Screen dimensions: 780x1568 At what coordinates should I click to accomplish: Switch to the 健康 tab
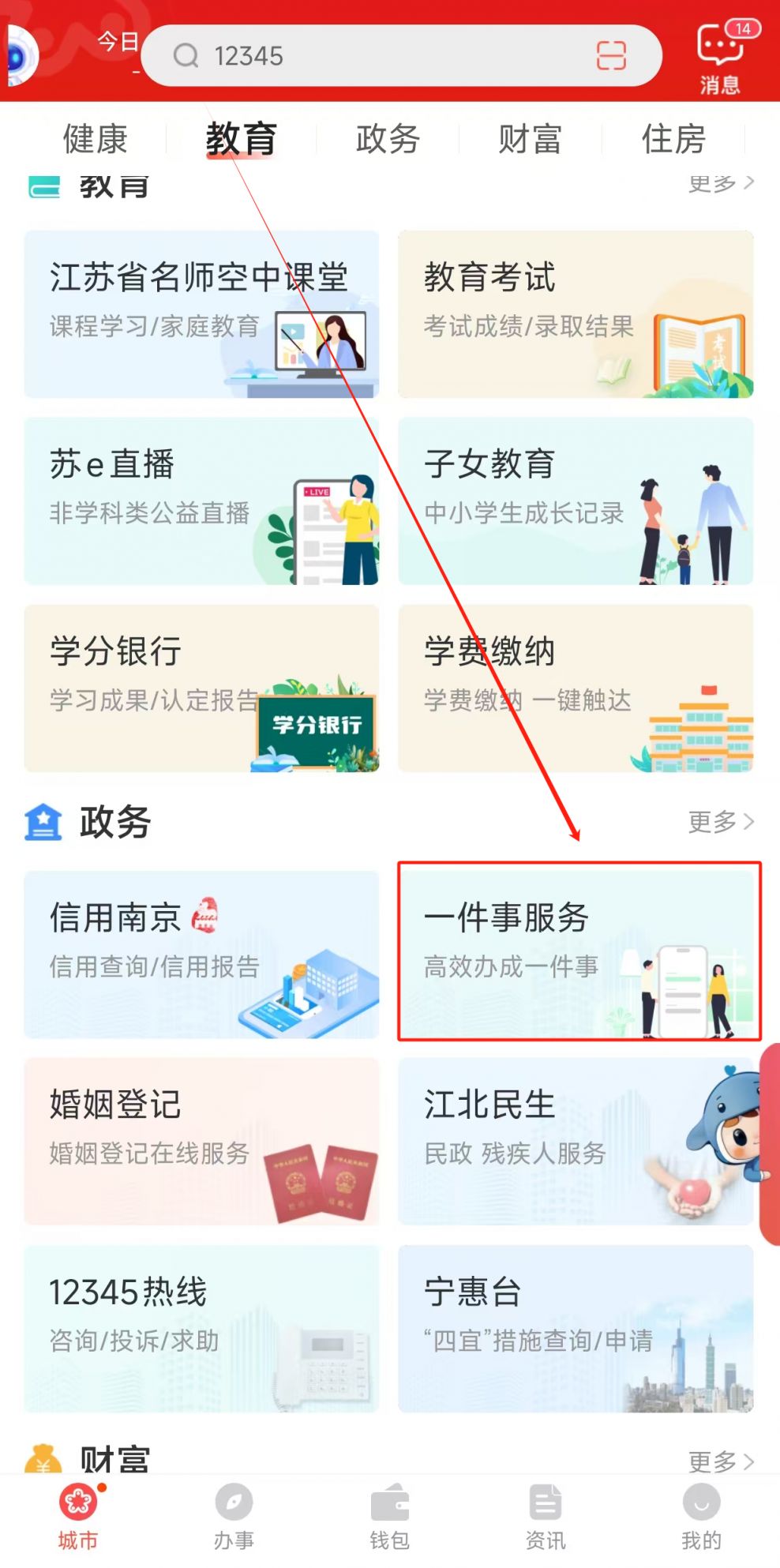95,139
